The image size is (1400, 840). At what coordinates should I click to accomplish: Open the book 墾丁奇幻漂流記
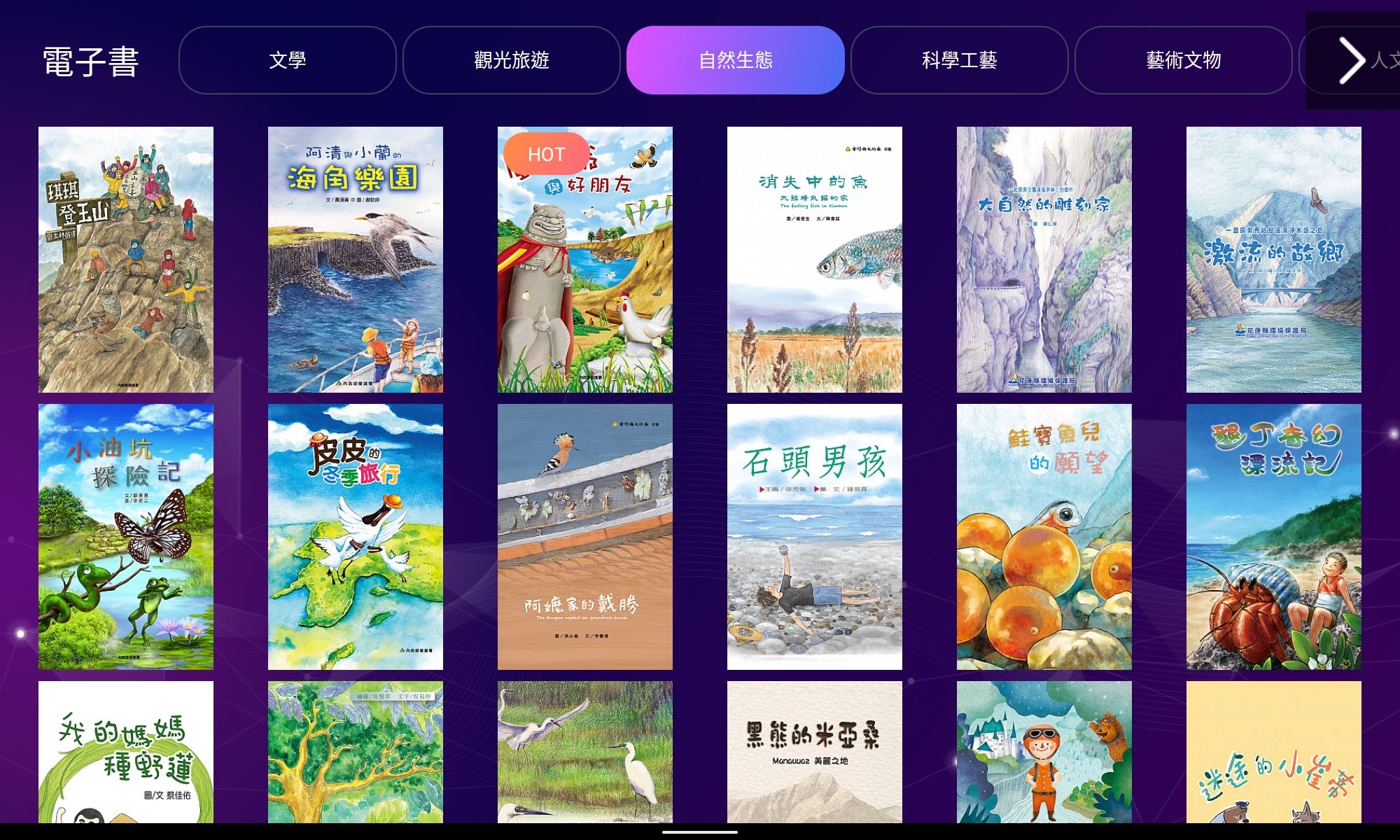tap(1274, 536)
